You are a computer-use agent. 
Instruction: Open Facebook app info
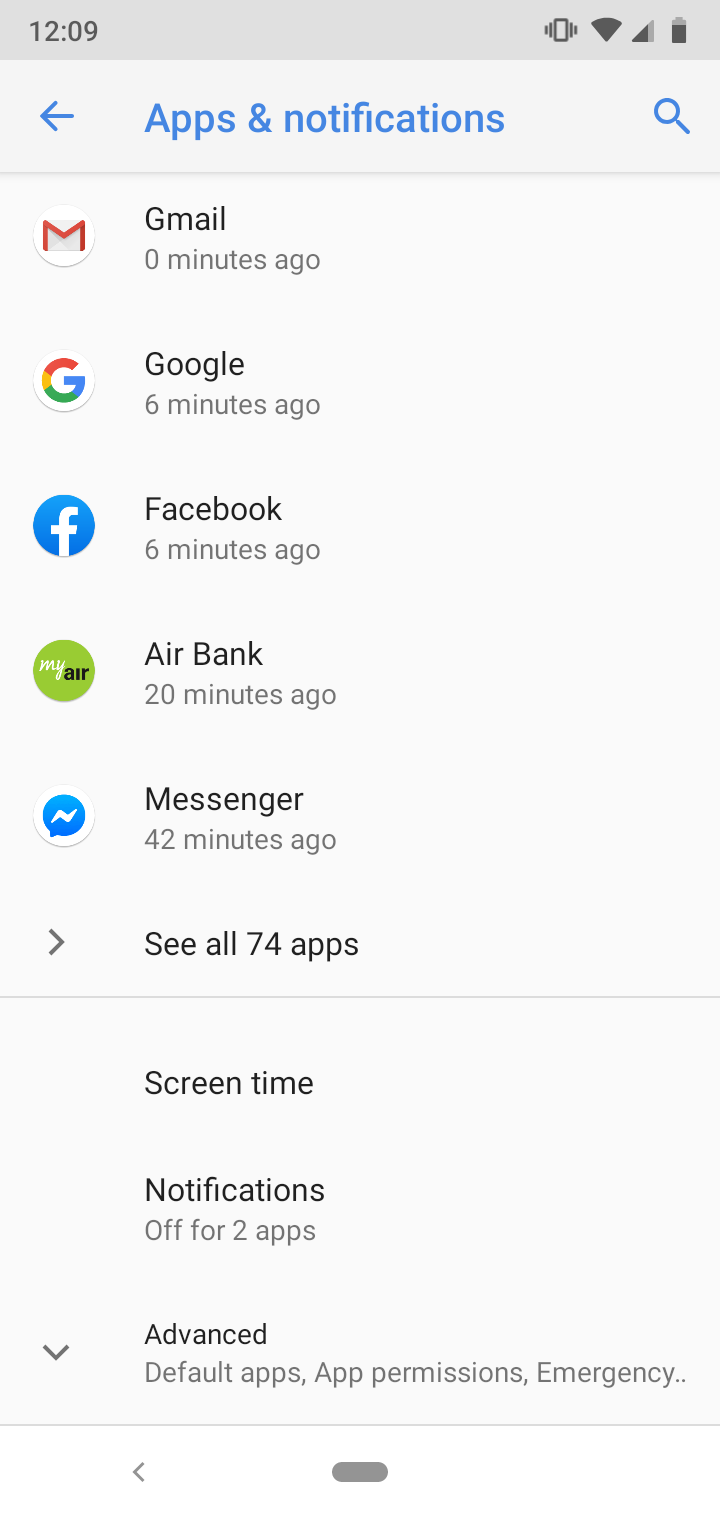click(360, 528)
